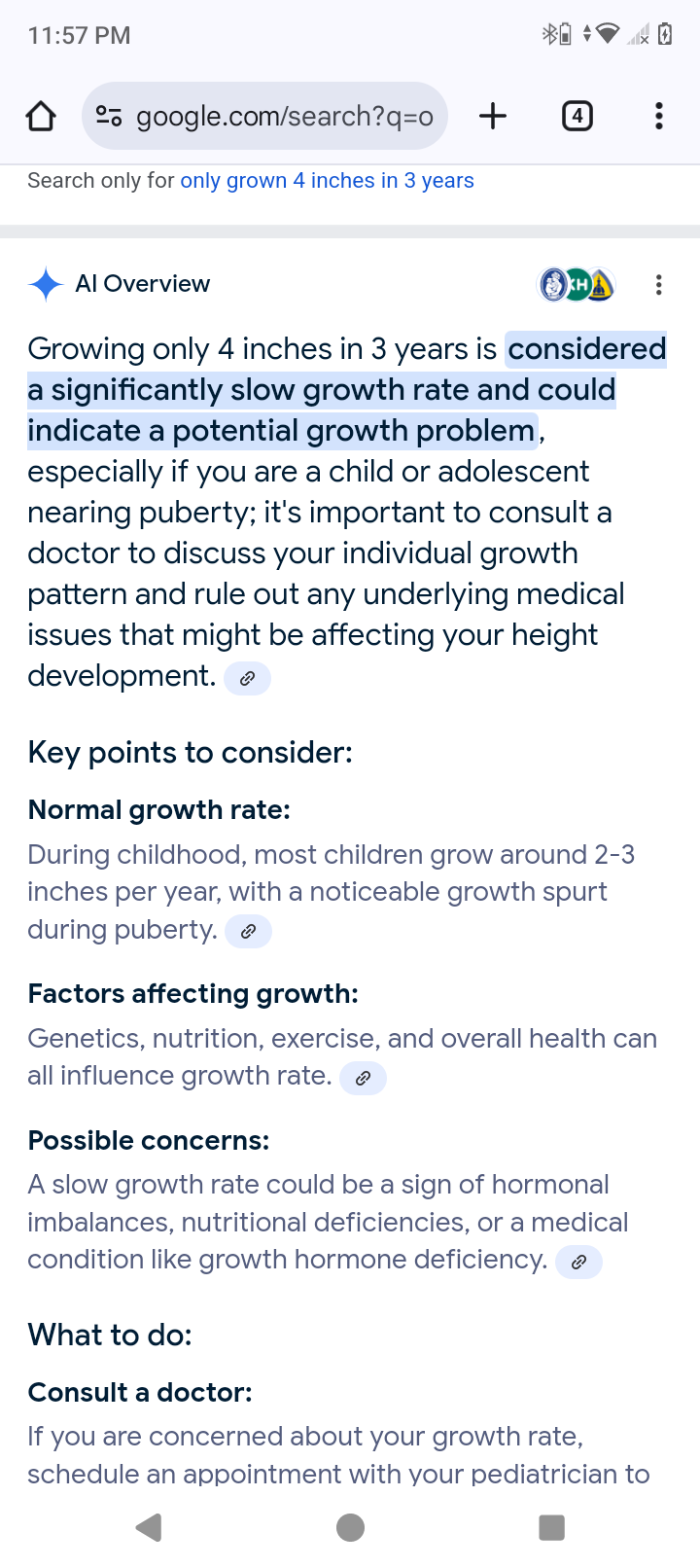Image resolution: width=700 pixels, height=1568 pixels.
Task: Open a new browser tab
Action: [493, 117]
